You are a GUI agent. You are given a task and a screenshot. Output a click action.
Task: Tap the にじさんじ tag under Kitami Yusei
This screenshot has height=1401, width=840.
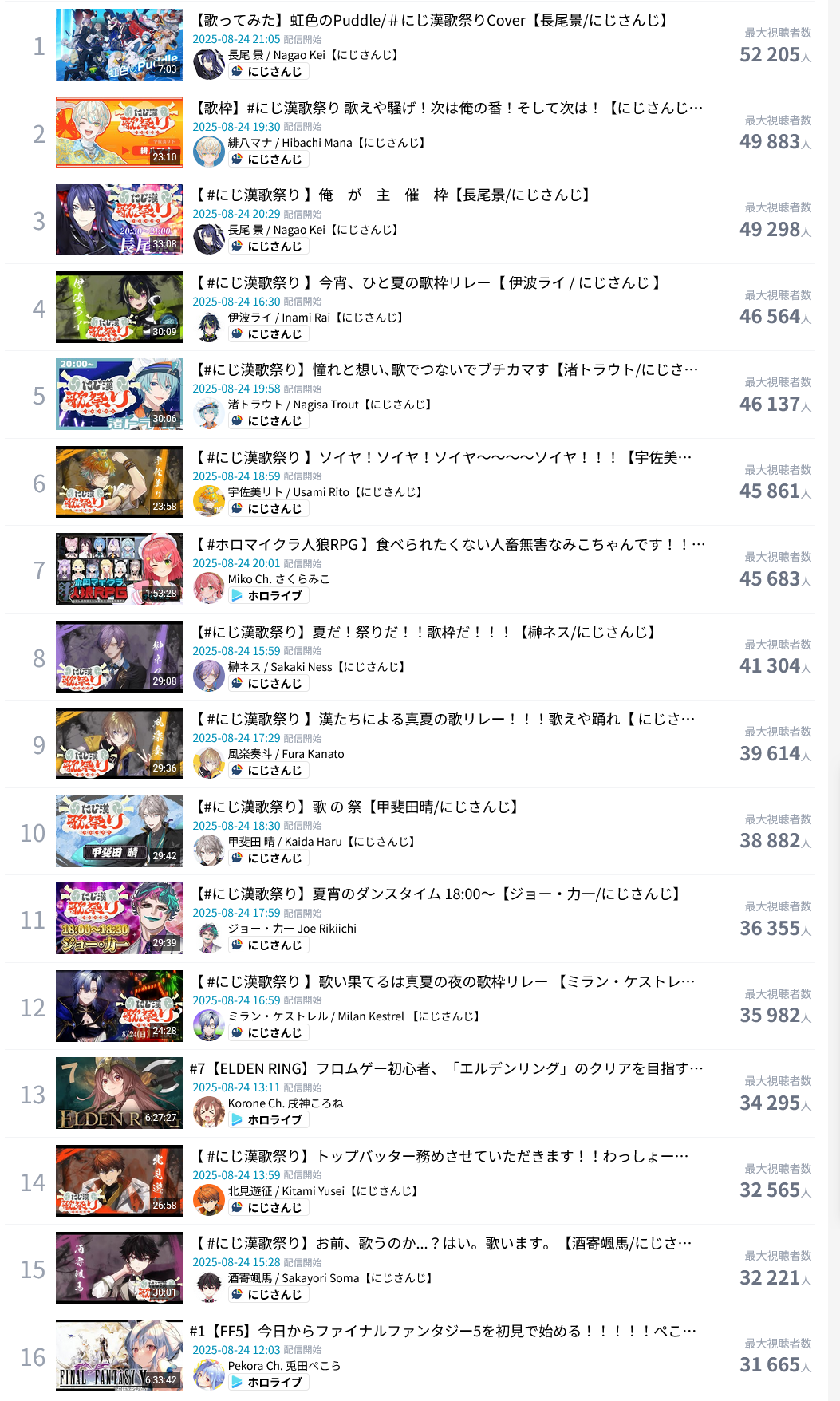click(x=267, y=1208)
